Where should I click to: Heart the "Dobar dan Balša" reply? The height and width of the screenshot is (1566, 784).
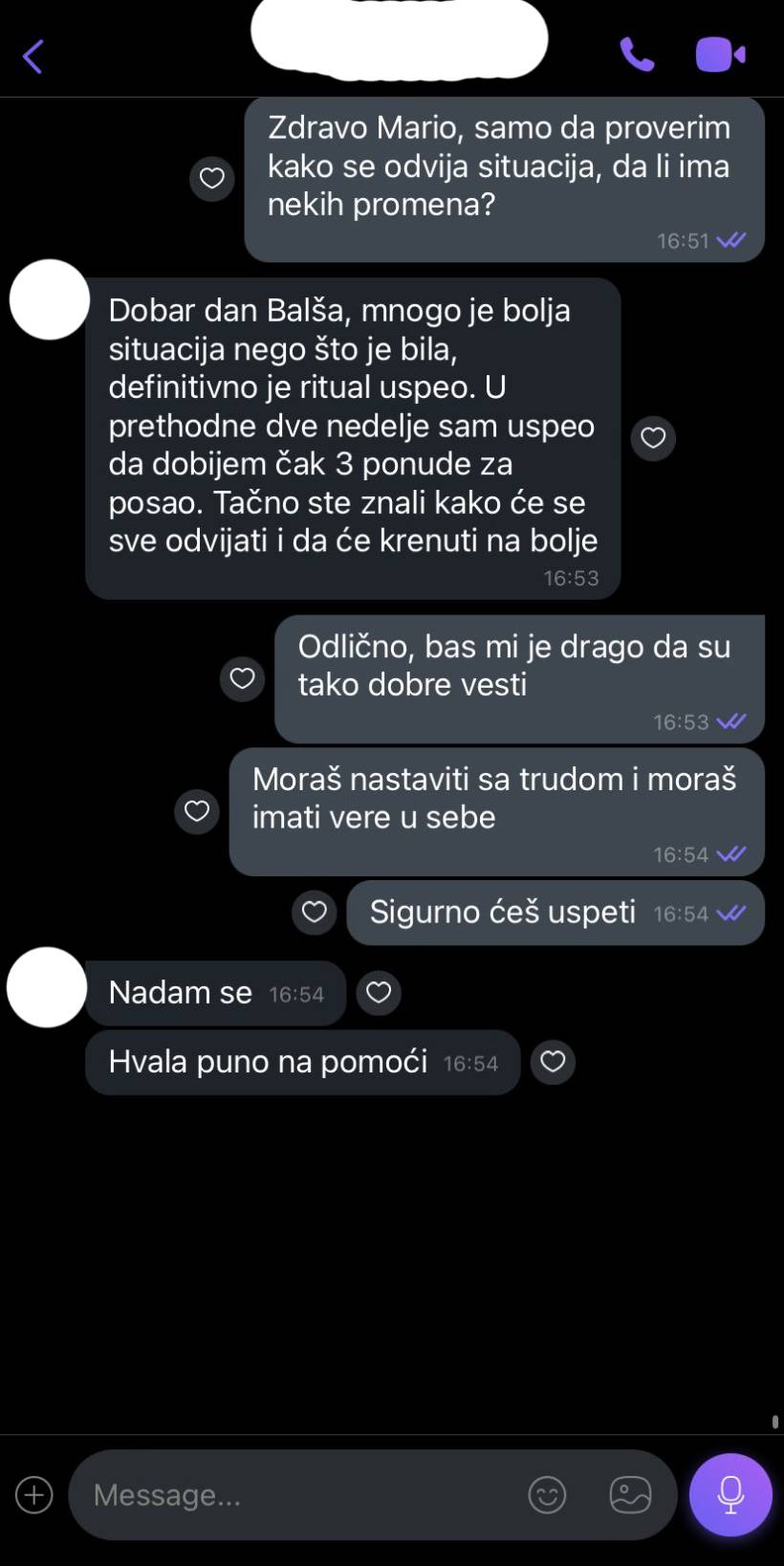click(x=653, y=438)
